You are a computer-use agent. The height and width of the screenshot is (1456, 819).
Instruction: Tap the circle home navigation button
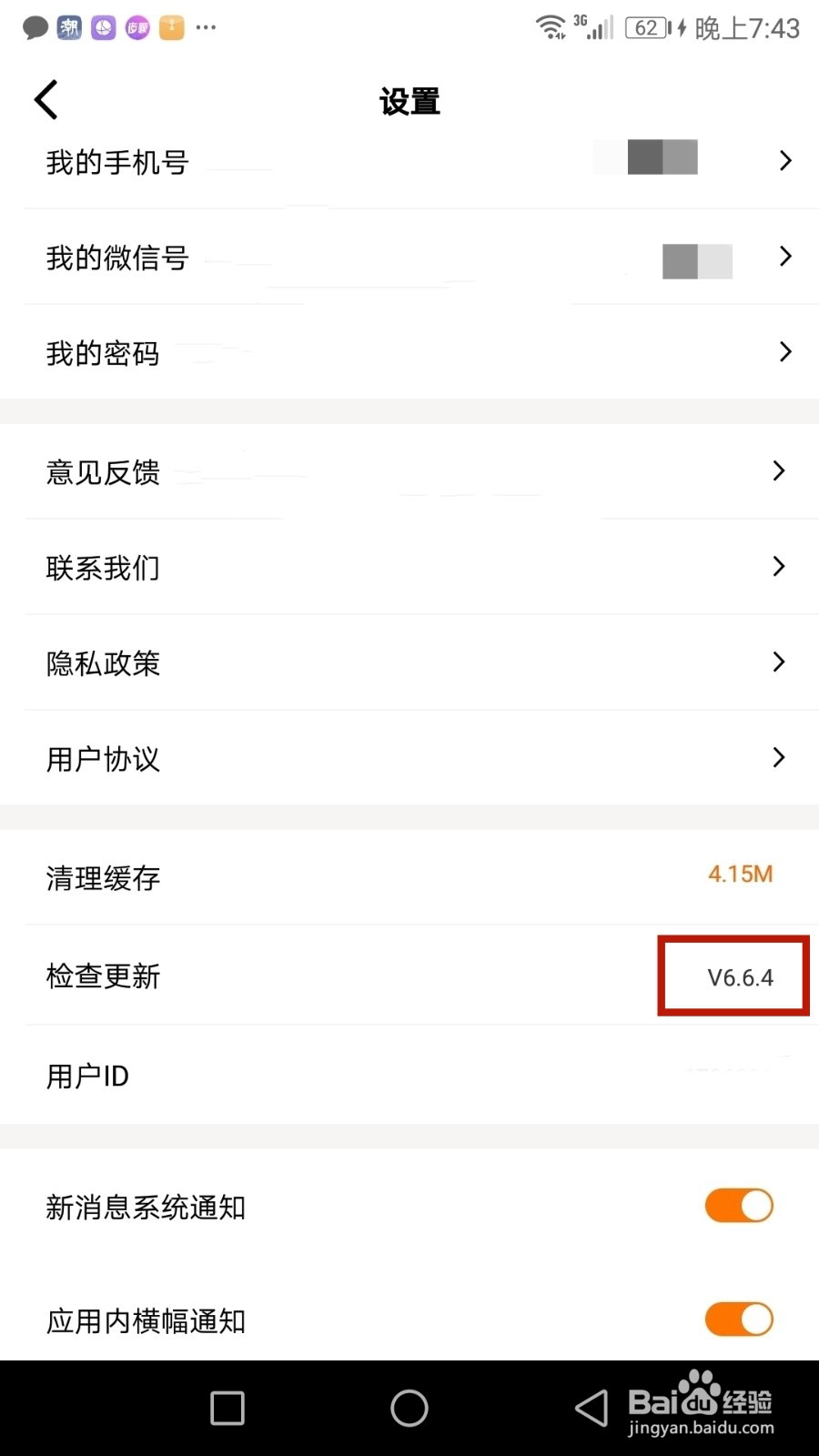(409, 1408)
